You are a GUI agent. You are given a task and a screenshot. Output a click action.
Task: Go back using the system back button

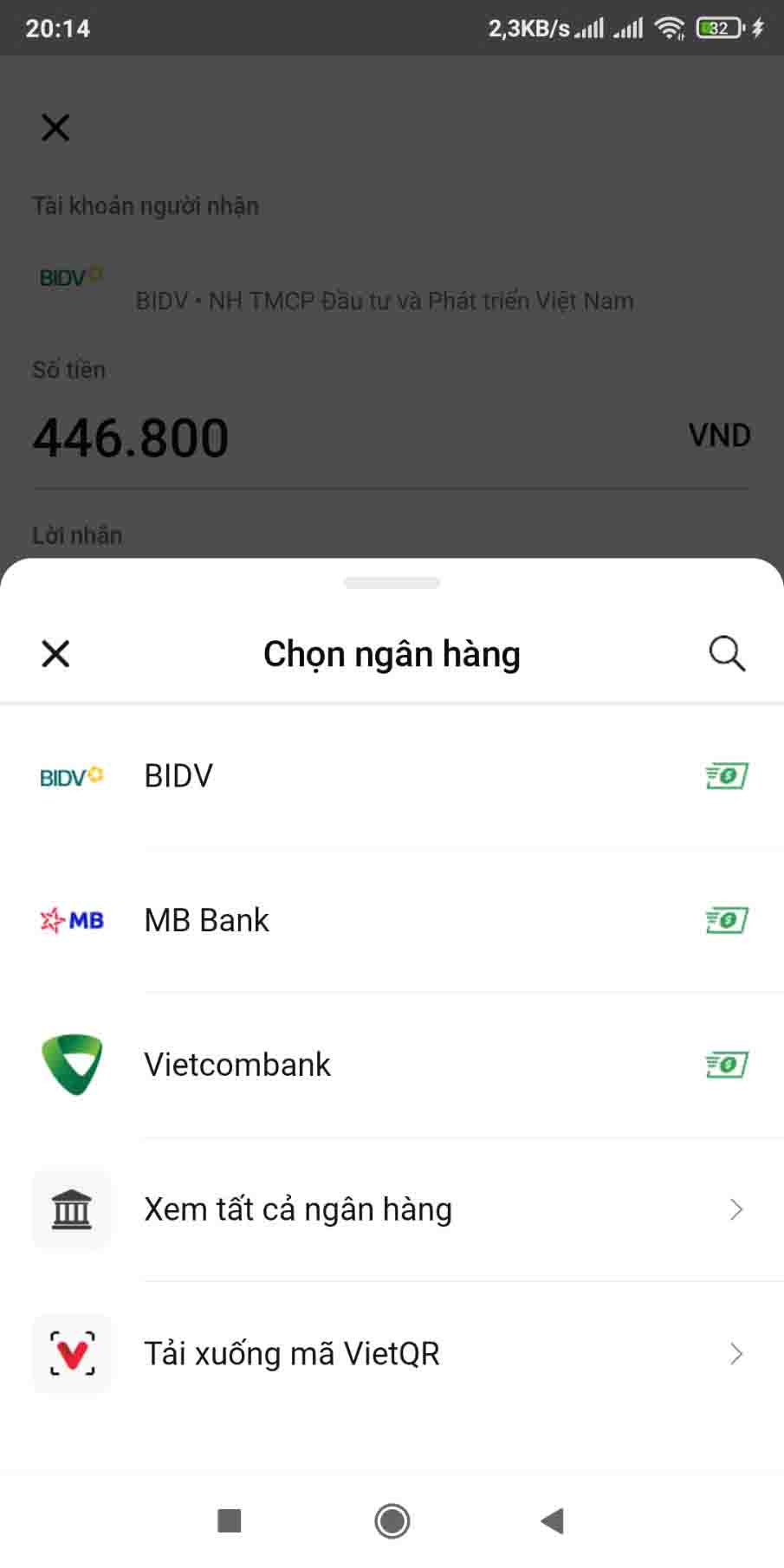coord(552,1520)
